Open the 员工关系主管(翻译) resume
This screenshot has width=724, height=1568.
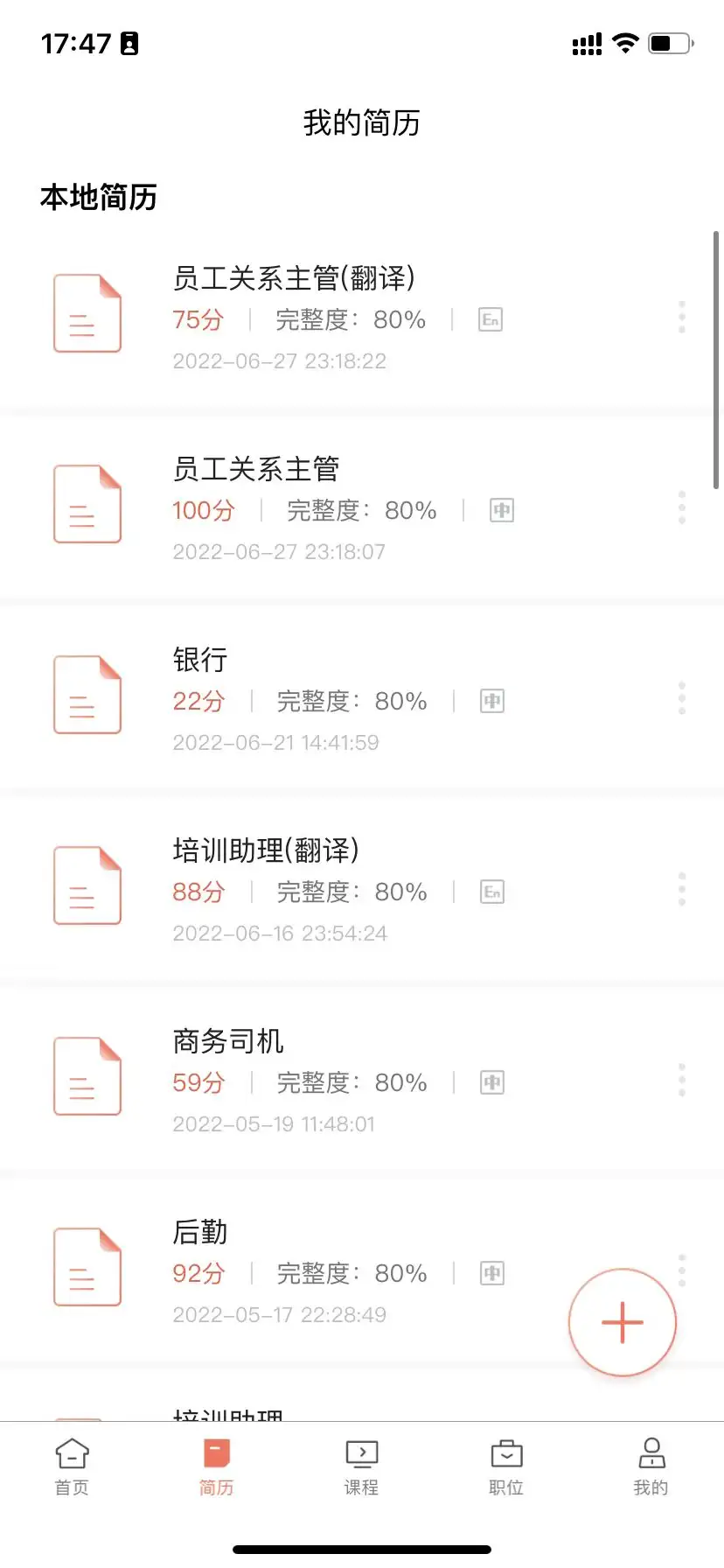294,279
